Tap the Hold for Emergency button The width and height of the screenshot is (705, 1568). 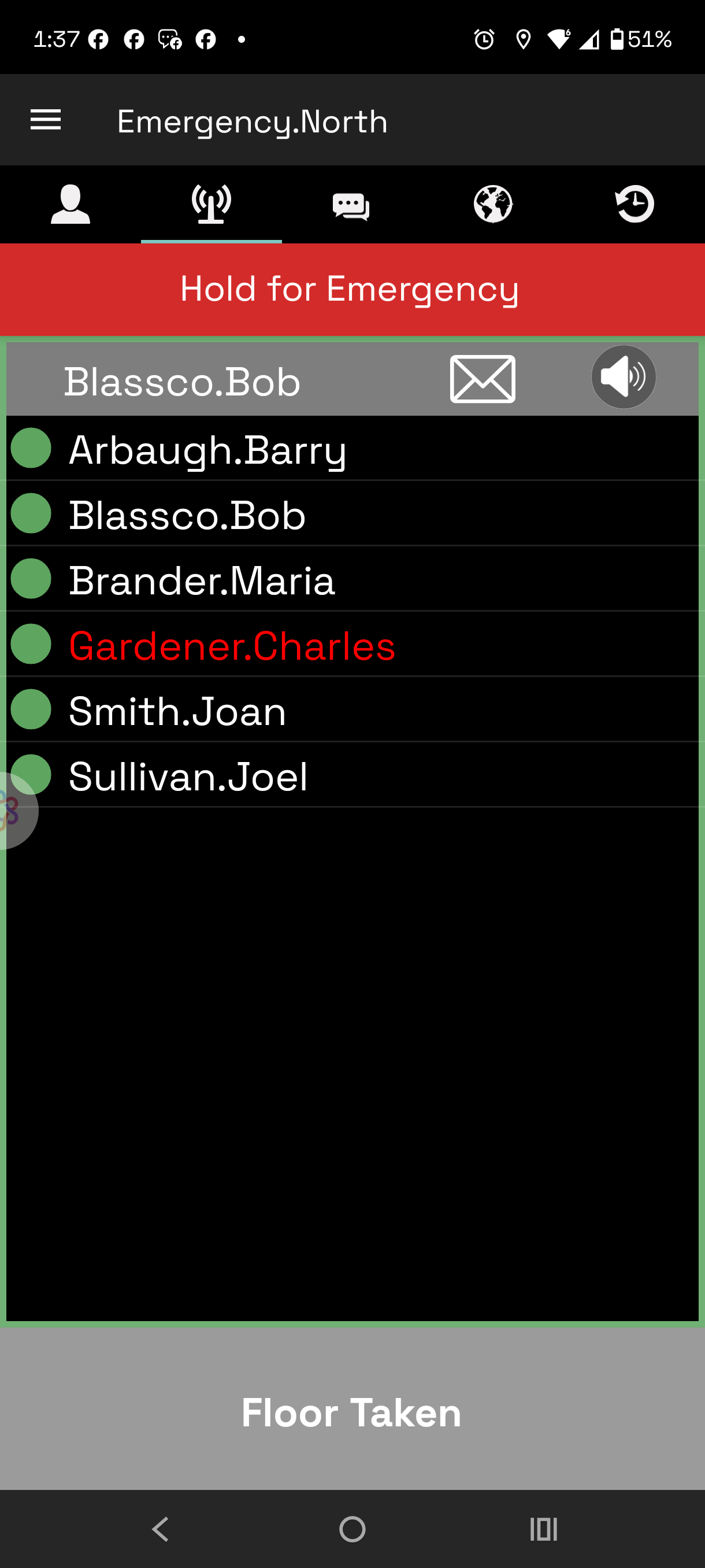click(352, 289)
